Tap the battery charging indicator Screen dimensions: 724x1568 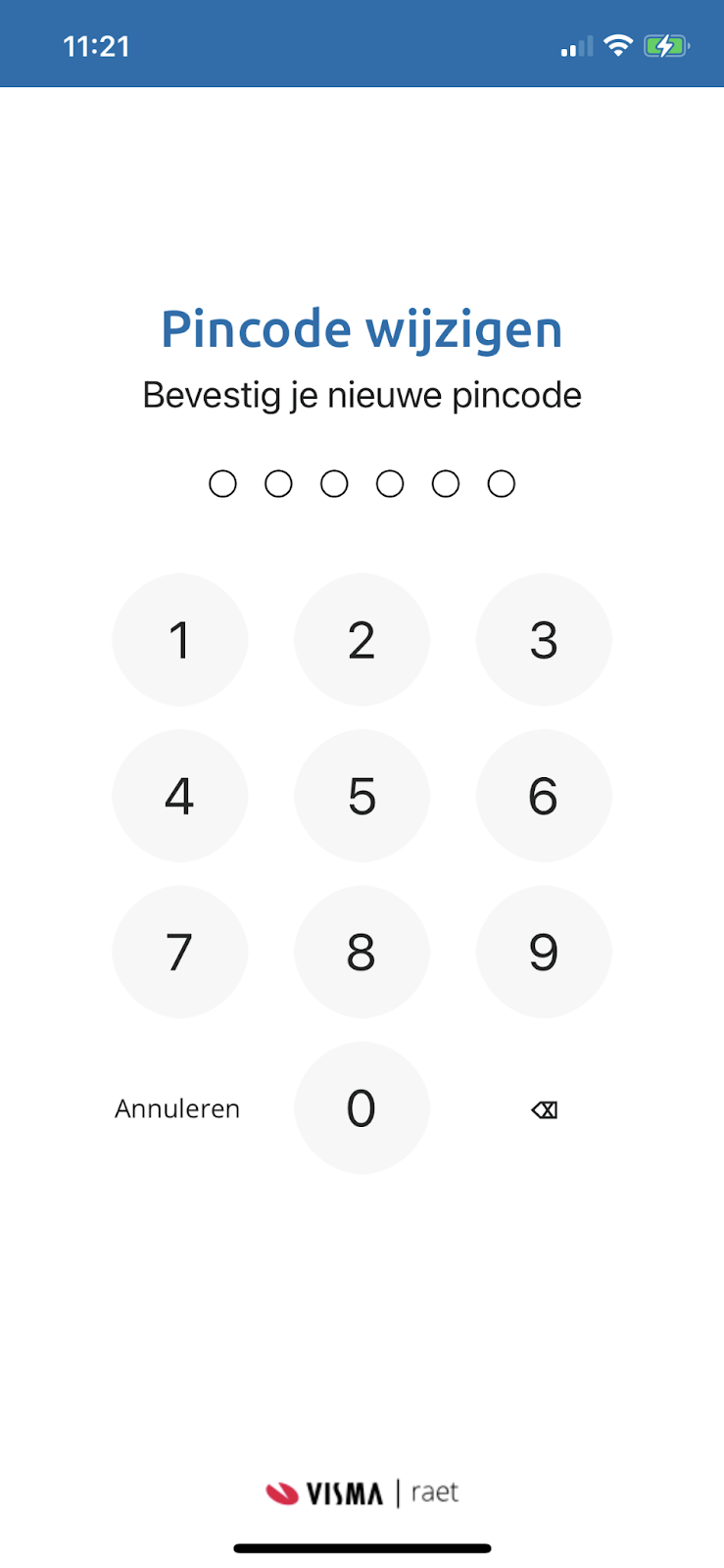tap(665, 46)
